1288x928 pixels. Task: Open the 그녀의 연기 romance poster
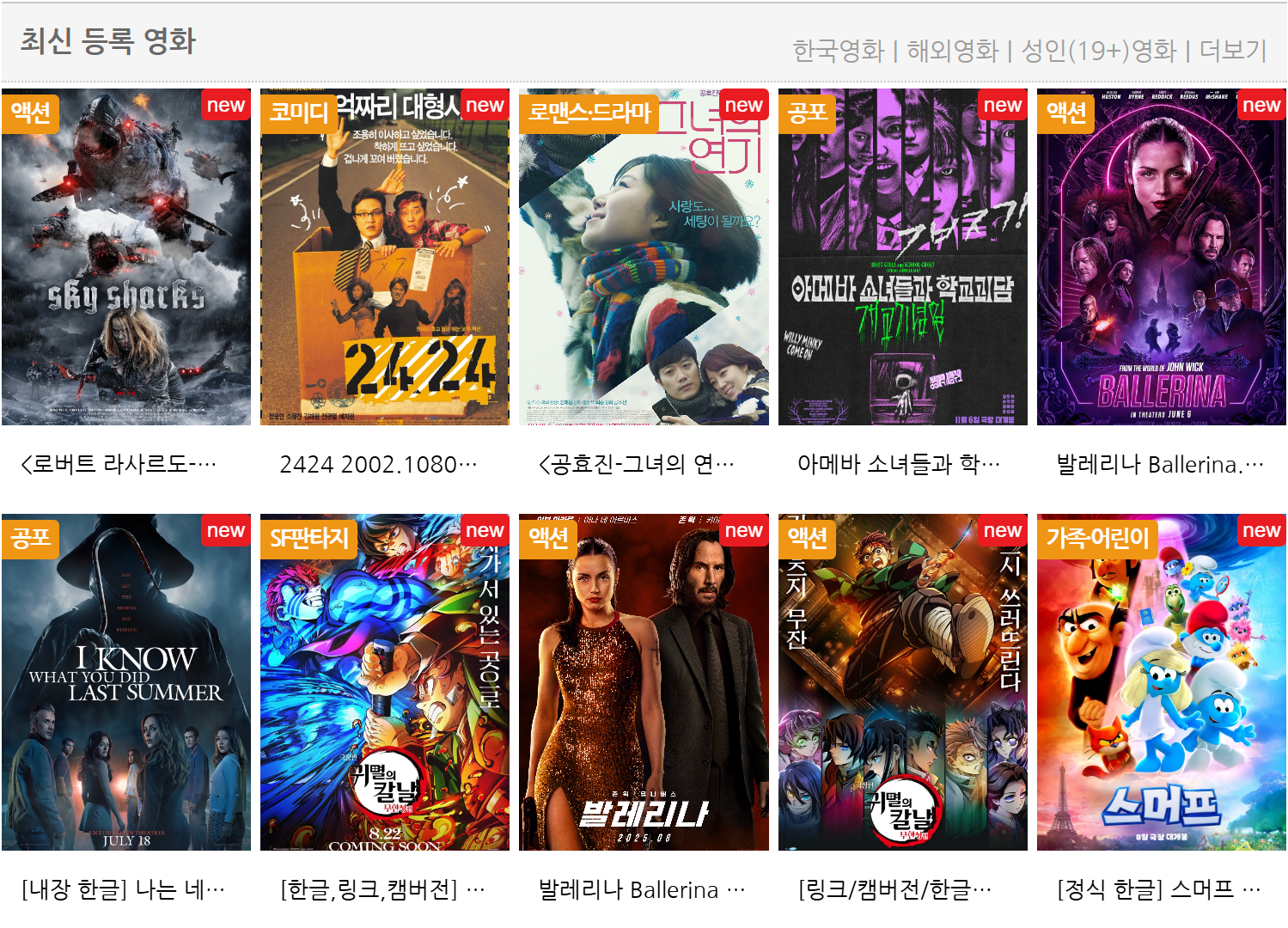[644, 258]
